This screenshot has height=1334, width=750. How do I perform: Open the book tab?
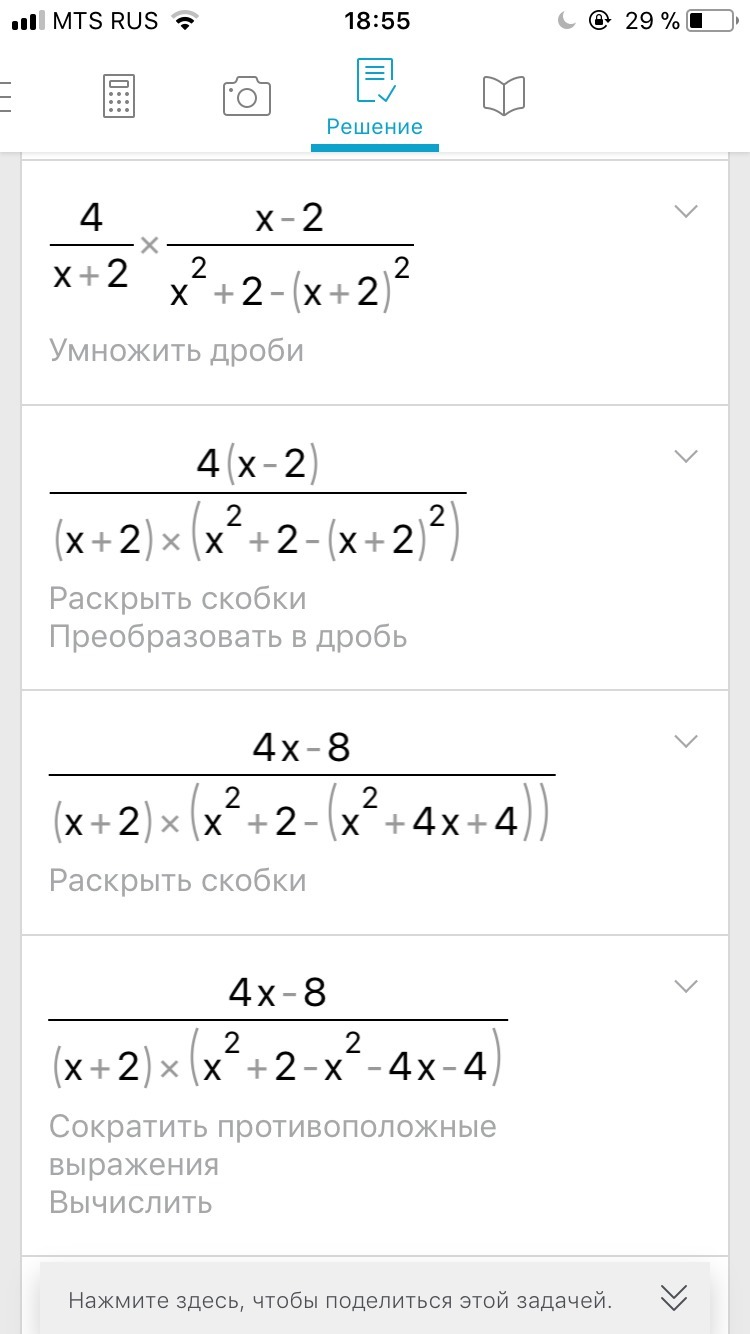(x=503, y=97)
